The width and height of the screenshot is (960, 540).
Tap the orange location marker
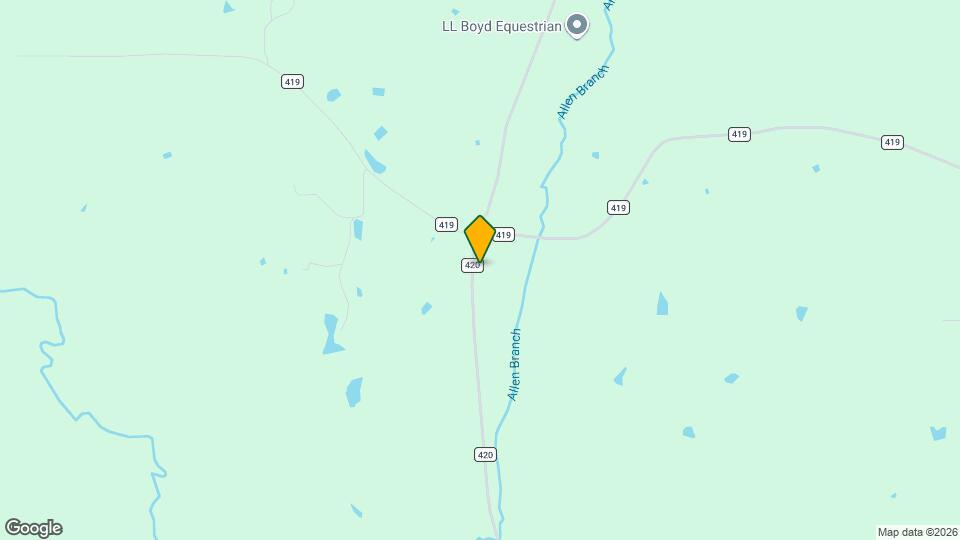[x=480, y=239]
